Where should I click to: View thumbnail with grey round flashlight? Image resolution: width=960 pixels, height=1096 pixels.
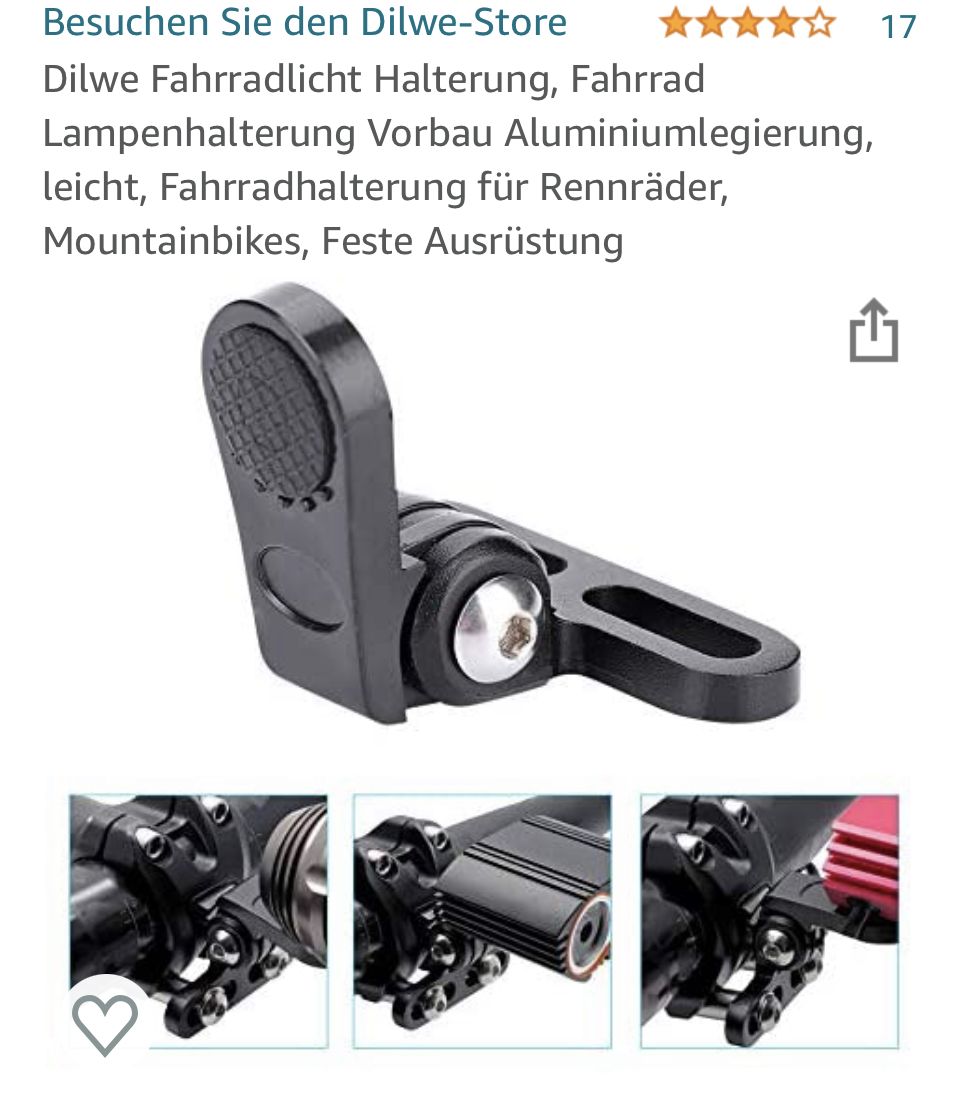pos(198,920)
